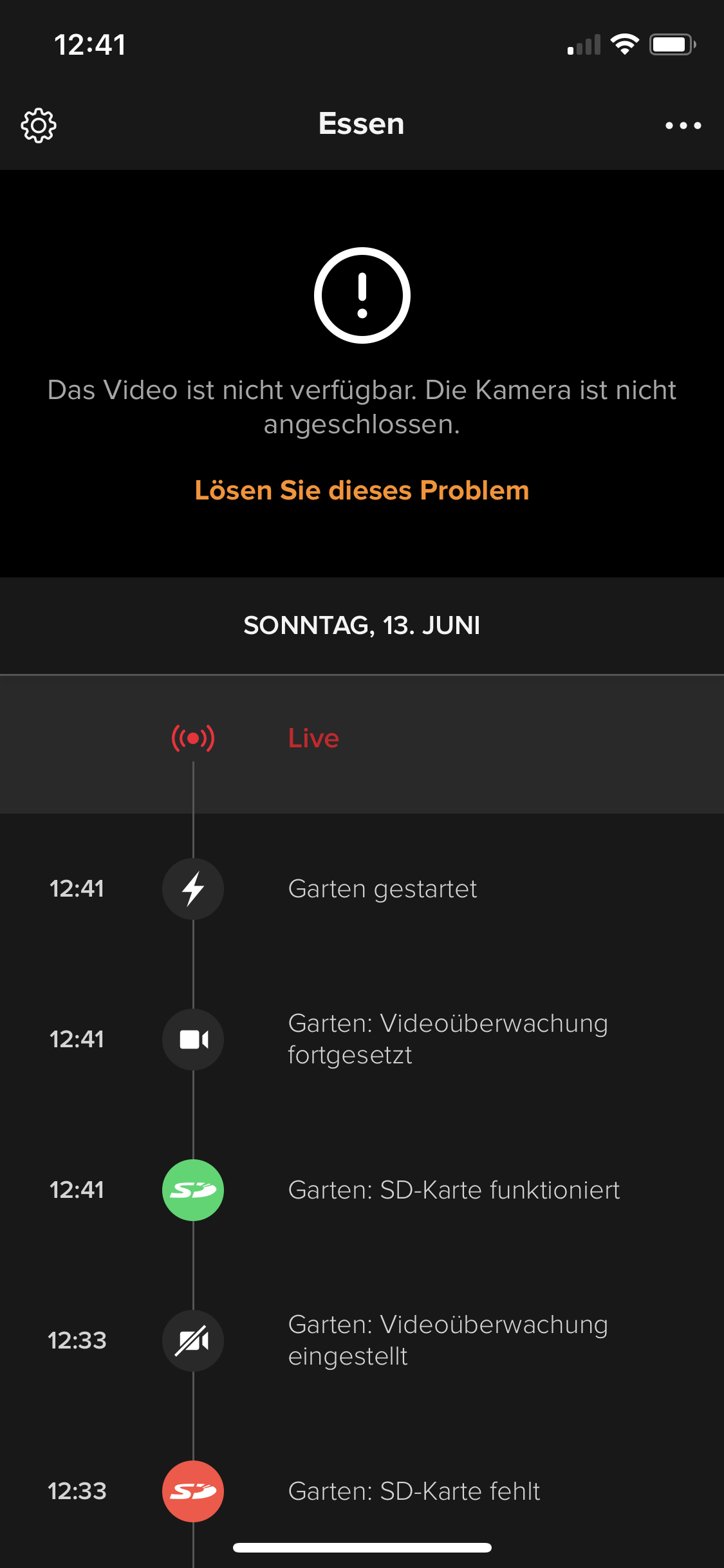This screenshot has width=724, height=1568.
Task: Open 'Videoüberwachung eingestellt' event
Action: pyautogui.click(x=447, y=1340)
